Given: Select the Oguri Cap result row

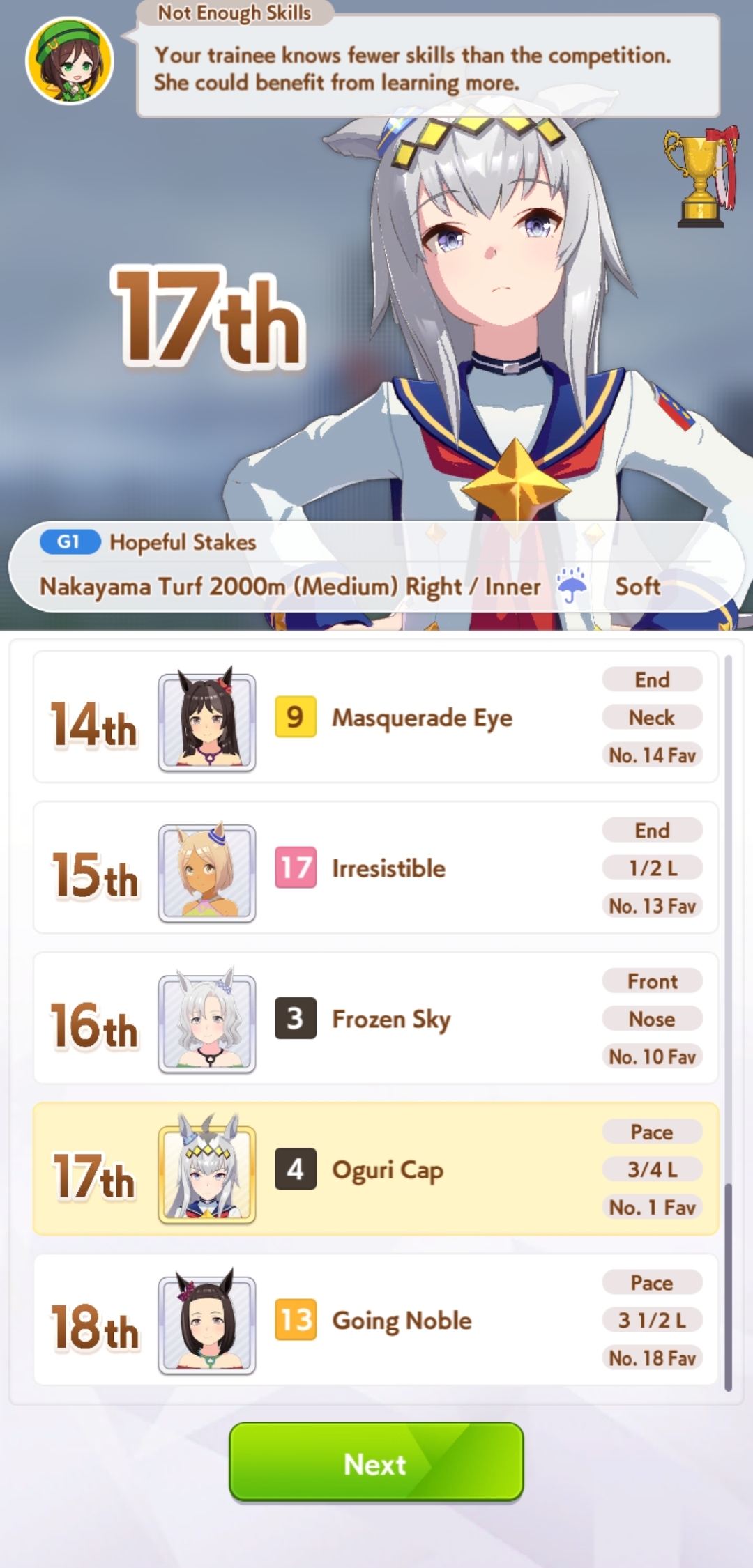Looking at the screenshot, I should coord(376,1169).
